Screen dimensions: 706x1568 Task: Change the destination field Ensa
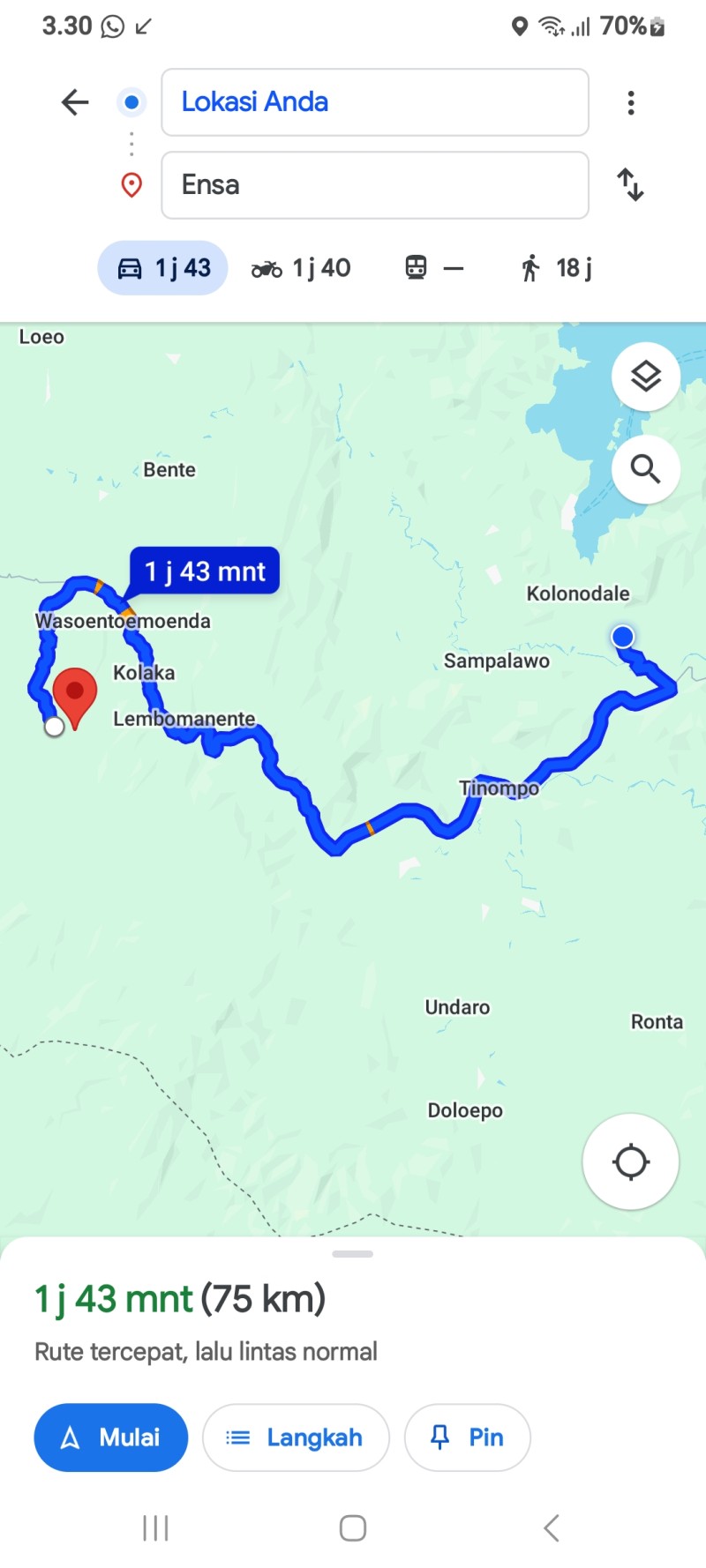(375, 185)
